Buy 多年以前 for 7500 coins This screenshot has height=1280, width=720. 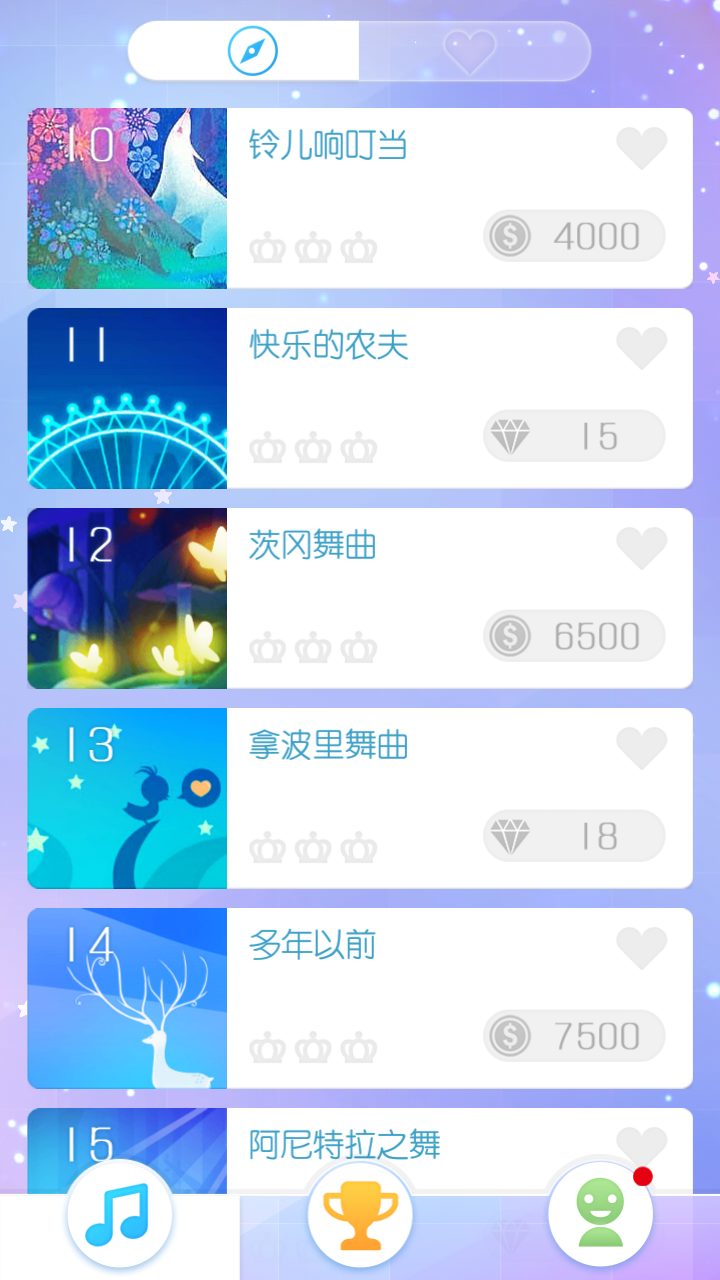[x=574, y=1036]
